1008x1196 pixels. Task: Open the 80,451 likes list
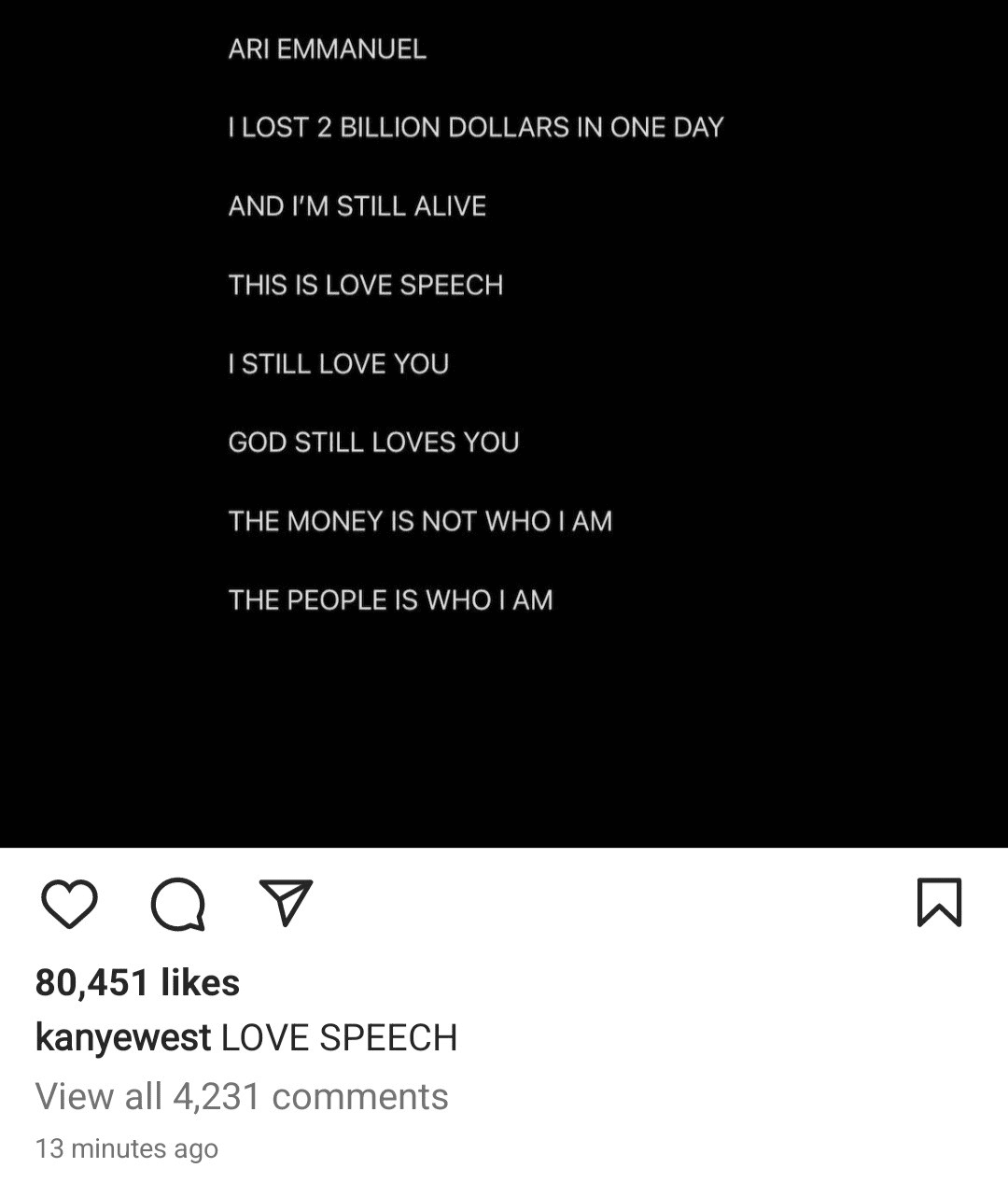137,982
